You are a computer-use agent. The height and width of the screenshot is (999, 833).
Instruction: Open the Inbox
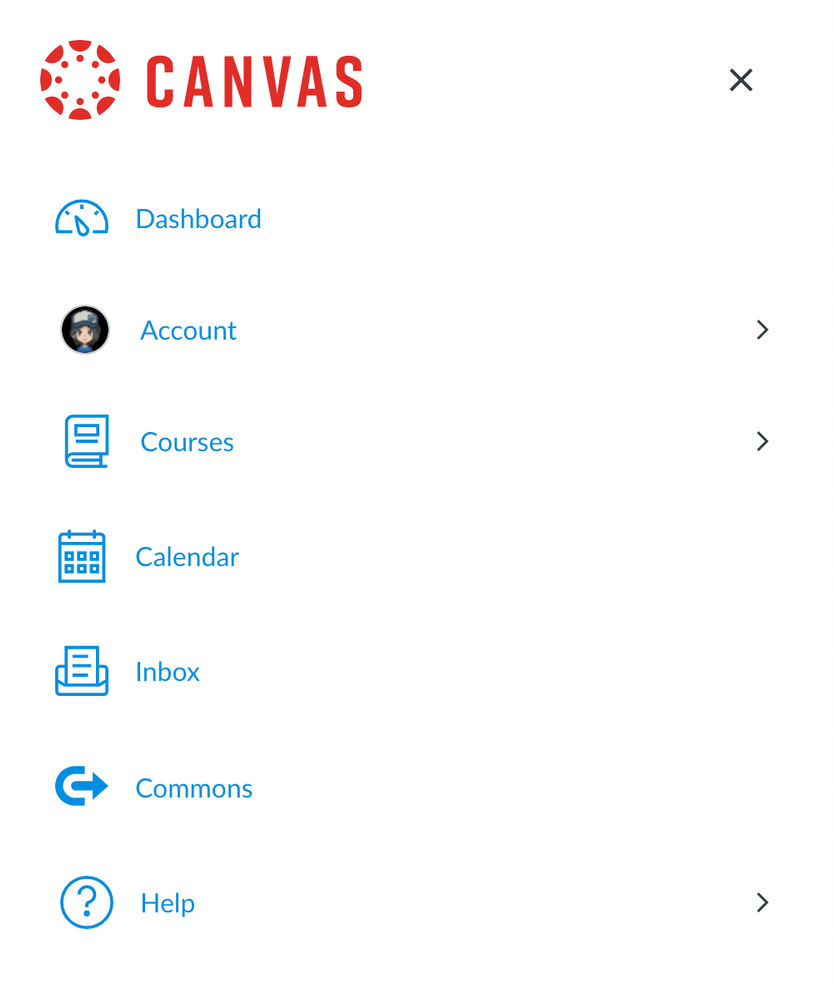[x=167, y=672]
